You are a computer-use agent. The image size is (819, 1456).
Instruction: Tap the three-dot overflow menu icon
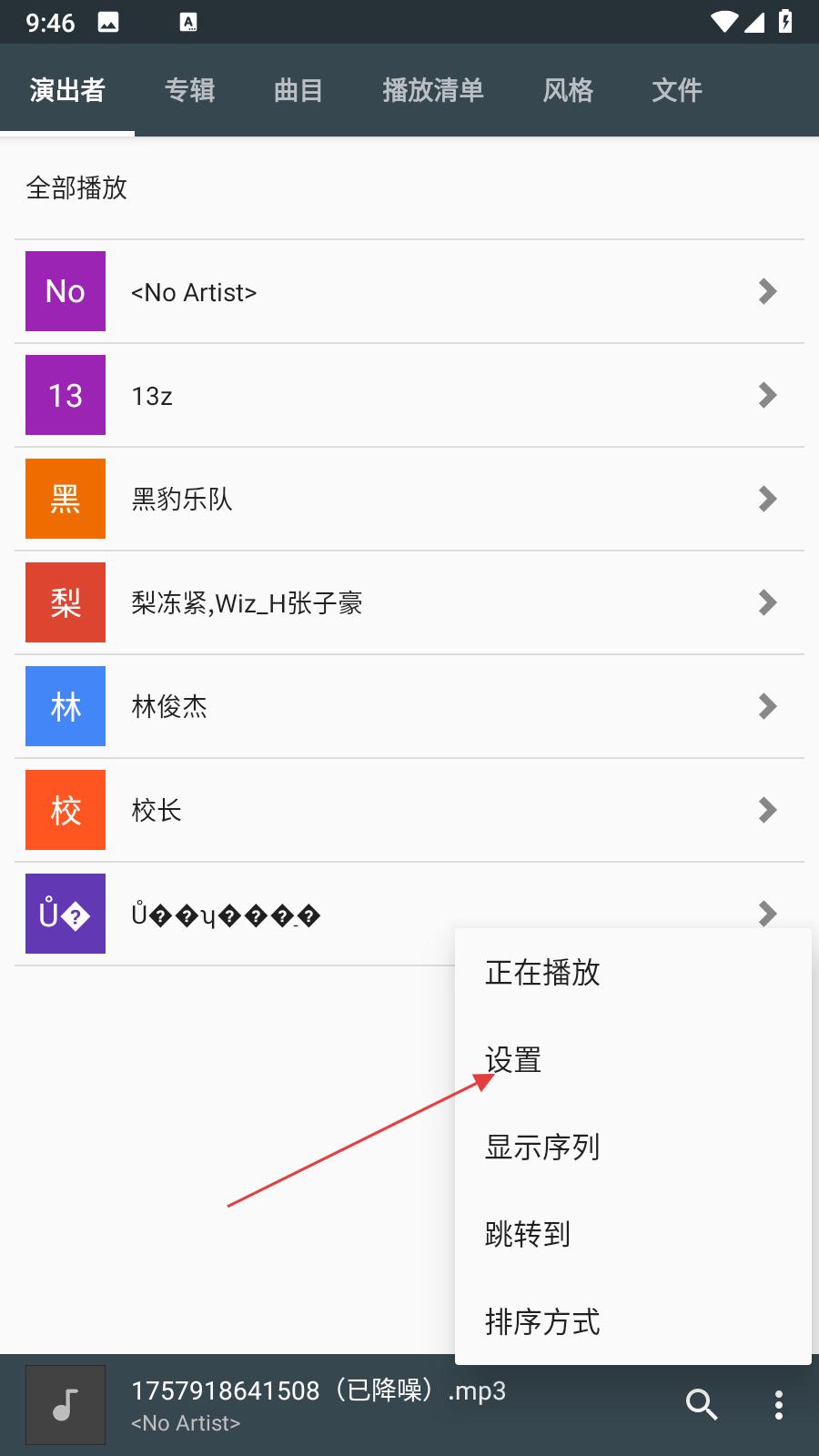778,1405
